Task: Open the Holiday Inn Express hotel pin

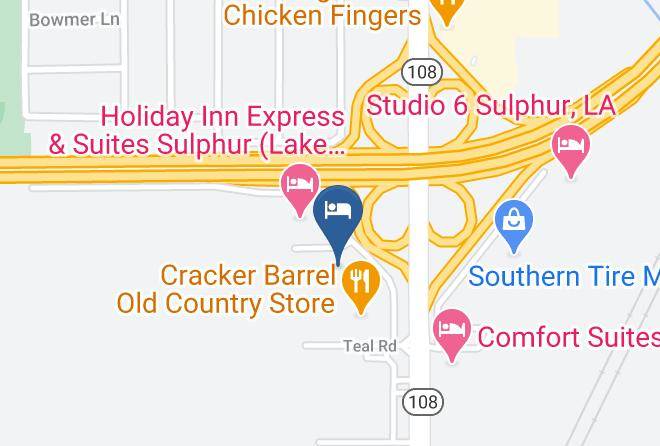Action: [x=300, y=188]
